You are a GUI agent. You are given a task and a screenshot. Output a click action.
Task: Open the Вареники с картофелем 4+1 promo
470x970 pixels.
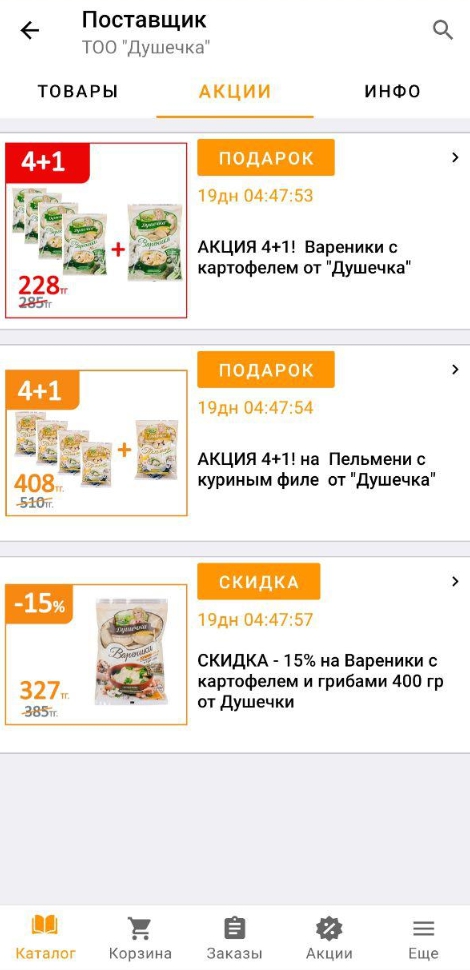click(x=235, y=231)
